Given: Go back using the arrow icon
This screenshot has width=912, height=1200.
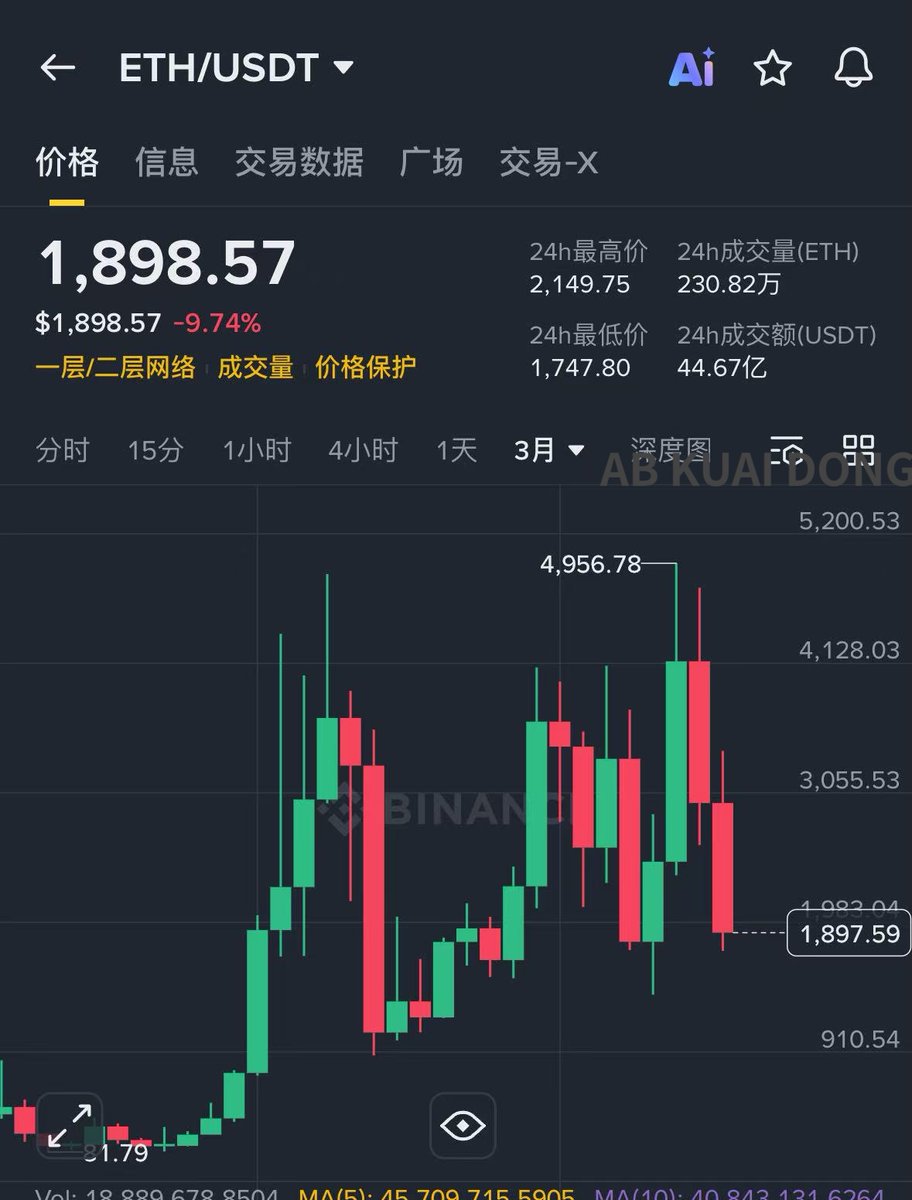Looking at the screenshot, I should pyautogui.click(x=58, y=68).
